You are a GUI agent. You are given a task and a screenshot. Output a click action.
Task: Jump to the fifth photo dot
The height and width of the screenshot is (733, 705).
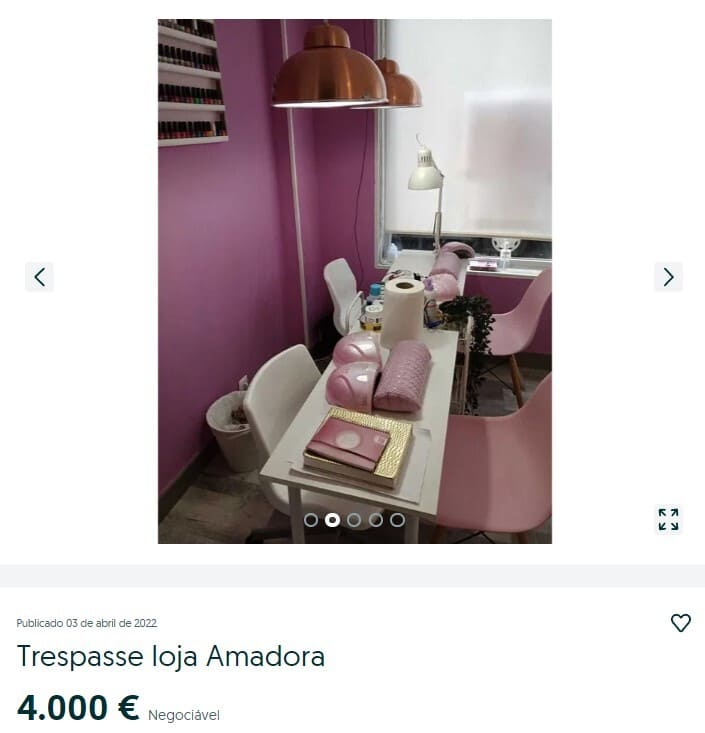coord(397,520)
